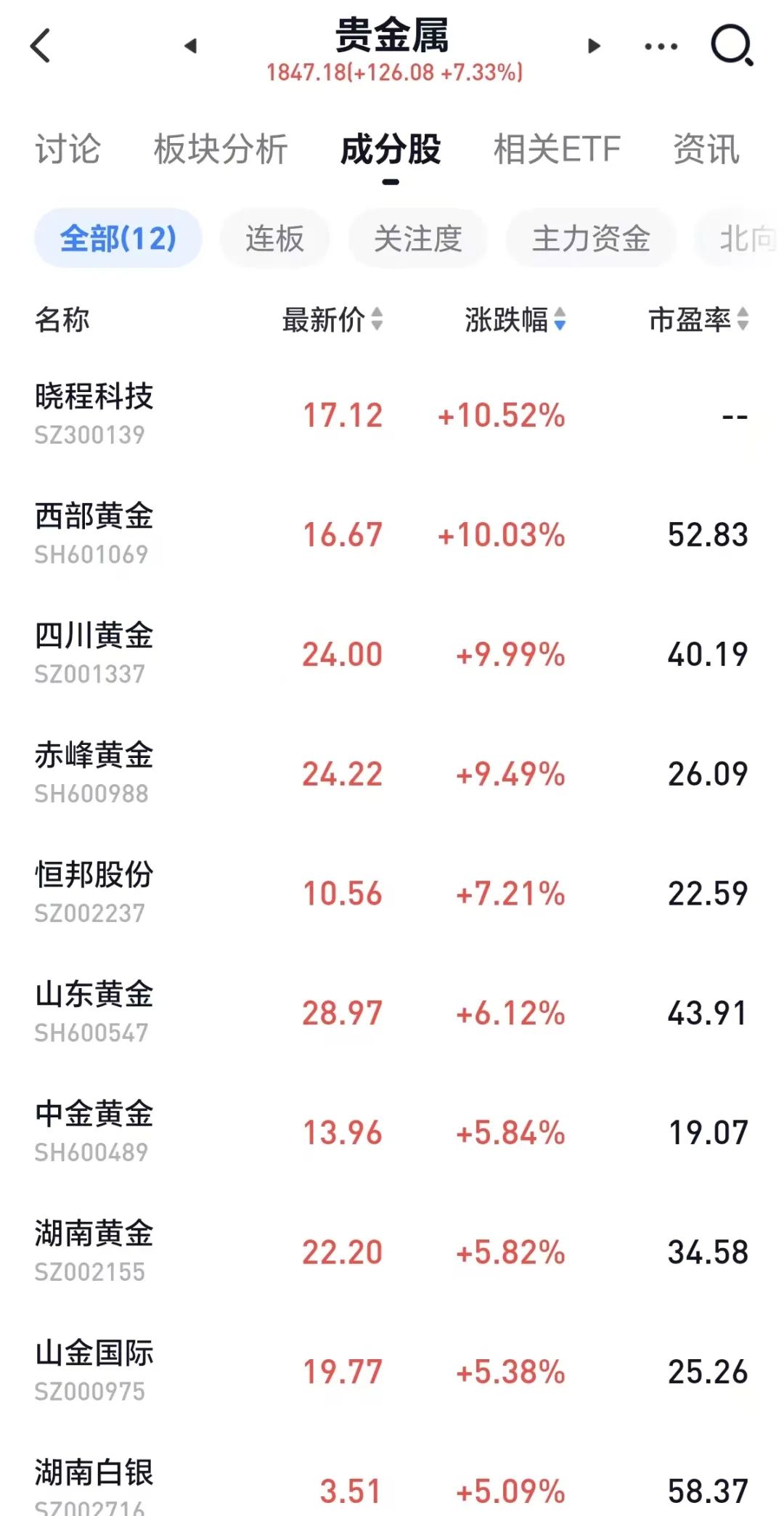Switch to the 板块分析 tab

[221, 150]
